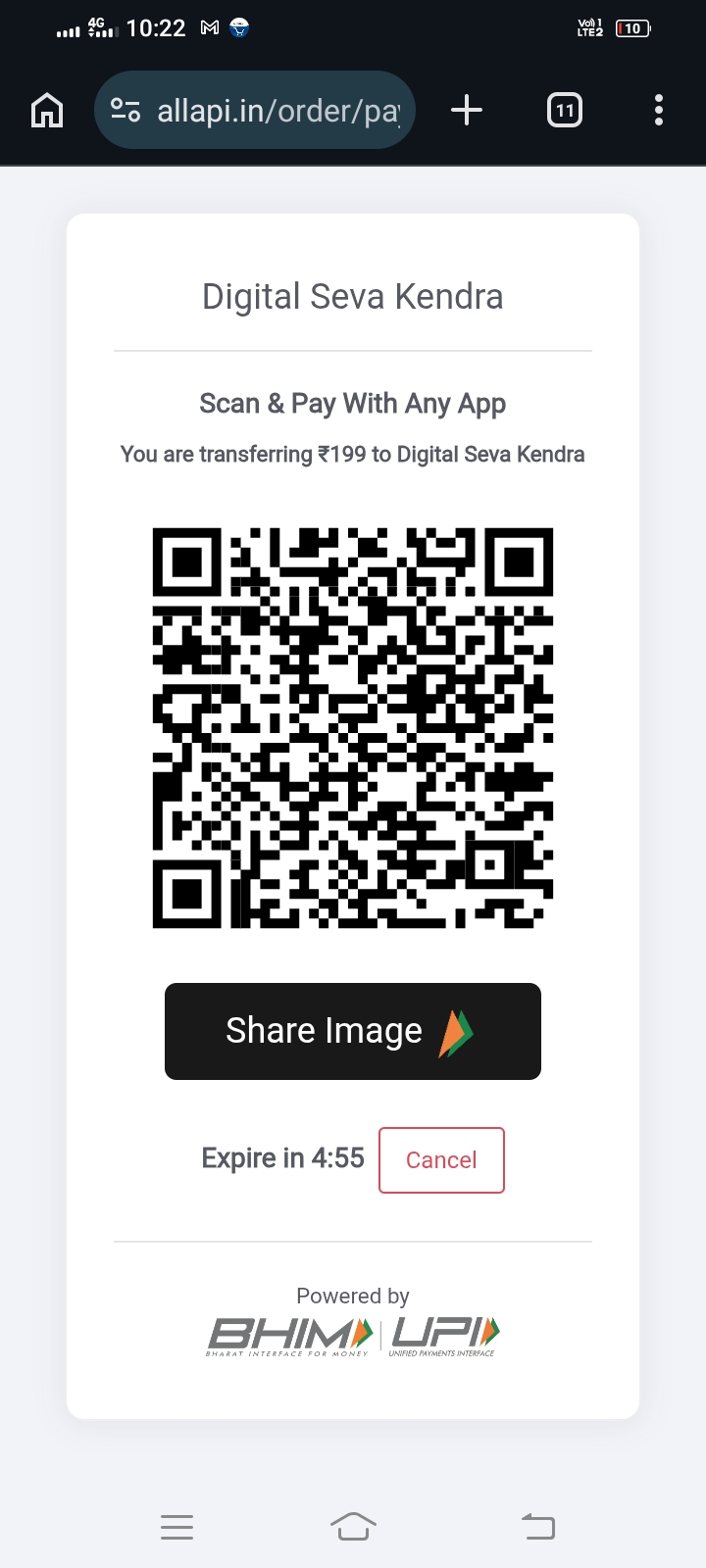Tap the system back button

[537, 1527]
